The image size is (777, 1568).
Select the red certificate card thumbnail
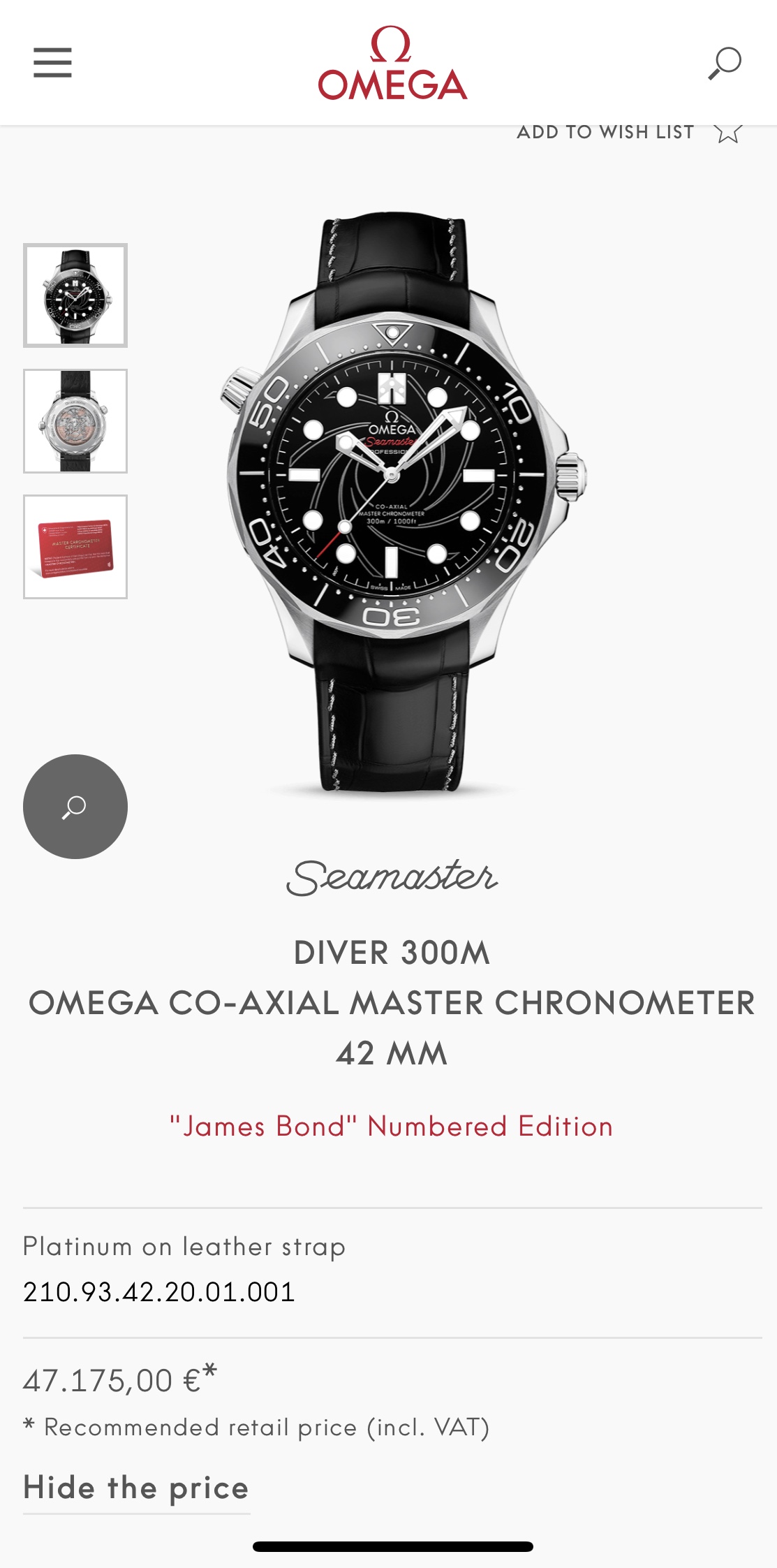75,547
